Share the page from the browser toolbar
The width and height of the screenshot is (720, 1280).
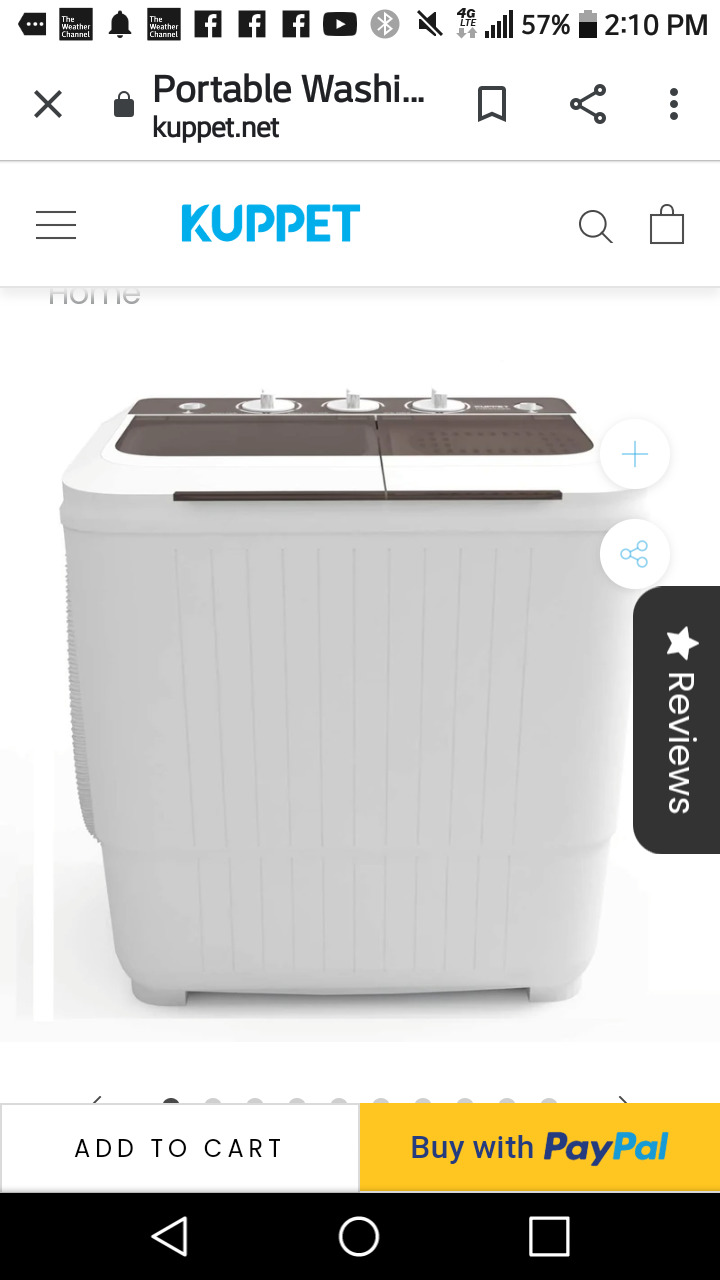coord(587,104)
